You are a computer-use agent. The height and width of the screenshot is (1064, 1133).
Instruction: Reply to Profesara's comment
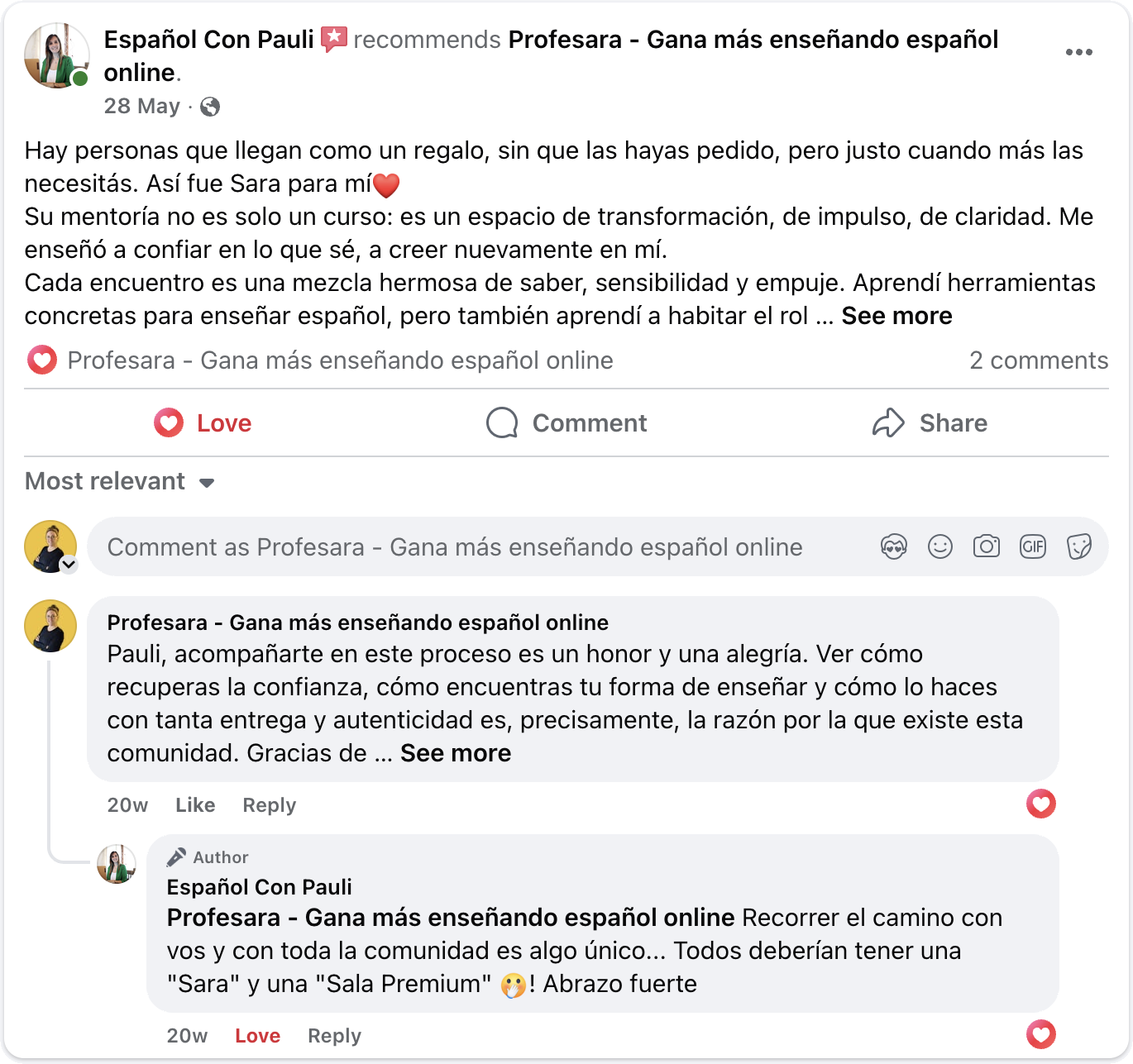[x=269, y=805]
